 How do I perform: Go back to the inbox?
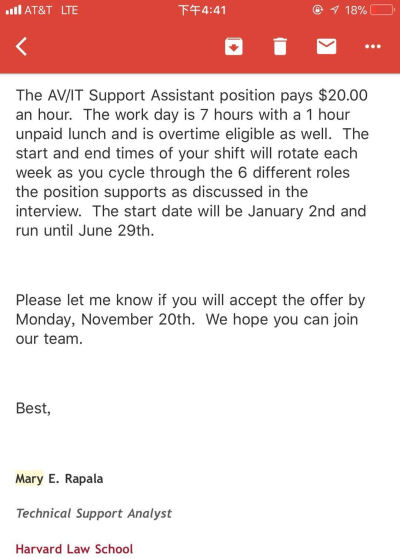pos(21,46)
